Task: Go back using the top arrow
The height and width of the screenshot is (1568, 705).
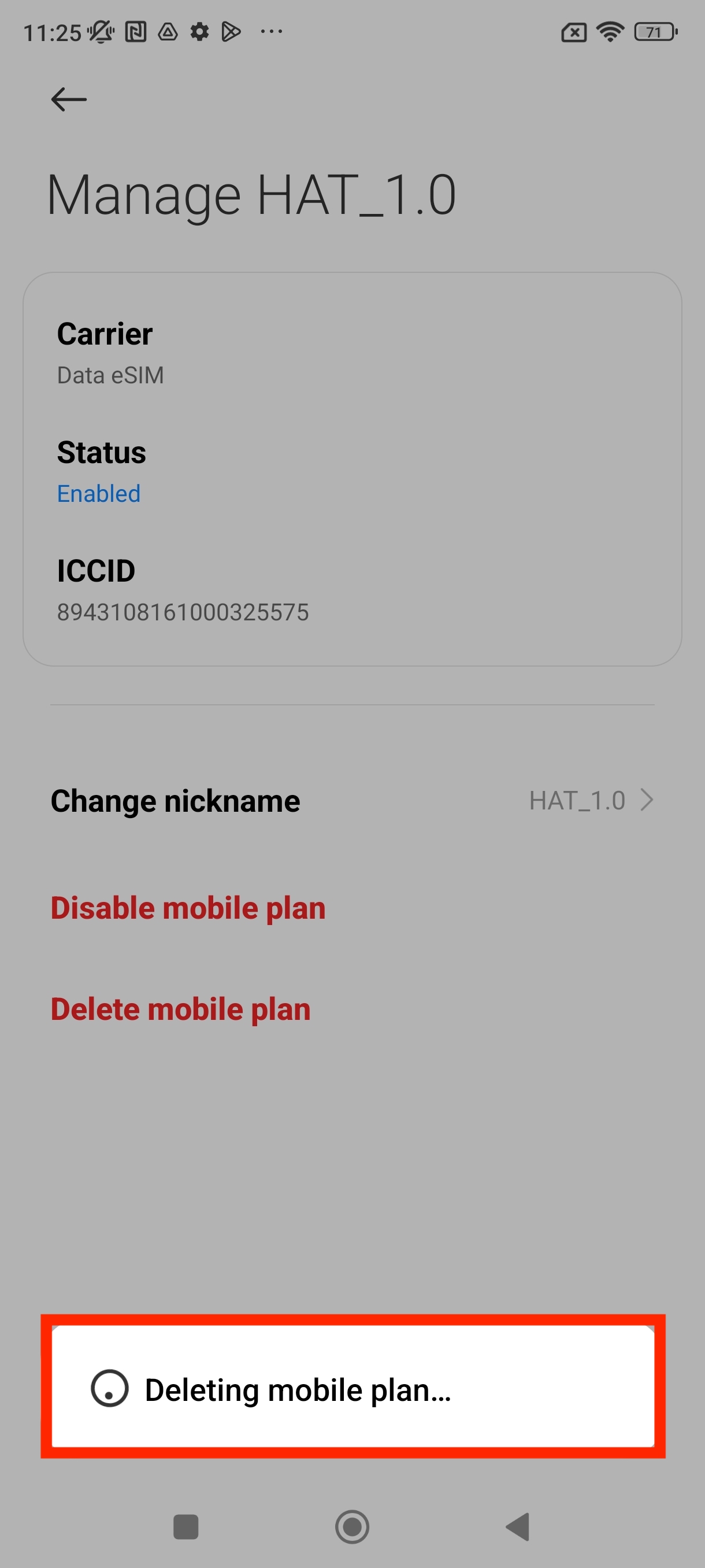Action: point(69,99)
